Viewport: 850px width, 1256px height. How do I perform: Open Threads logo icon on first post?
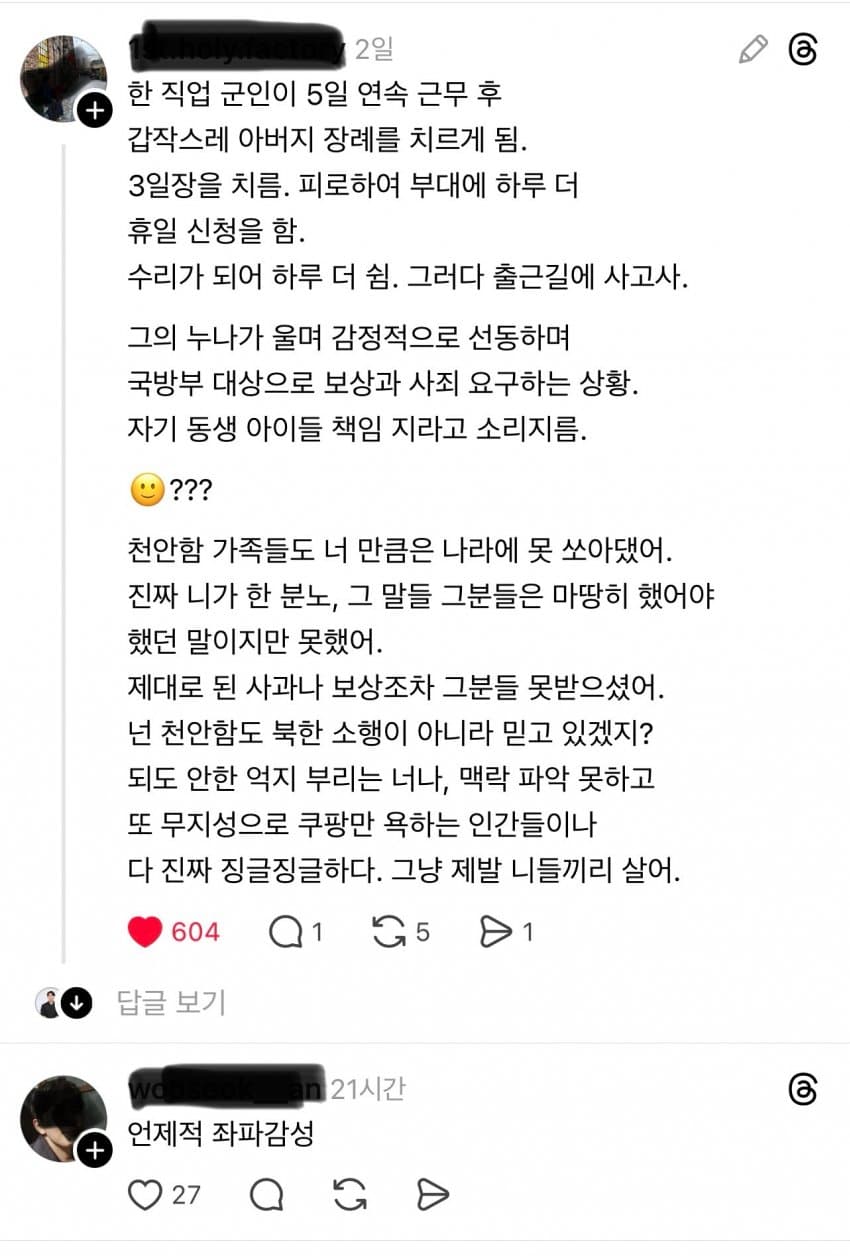click(802, 49)
